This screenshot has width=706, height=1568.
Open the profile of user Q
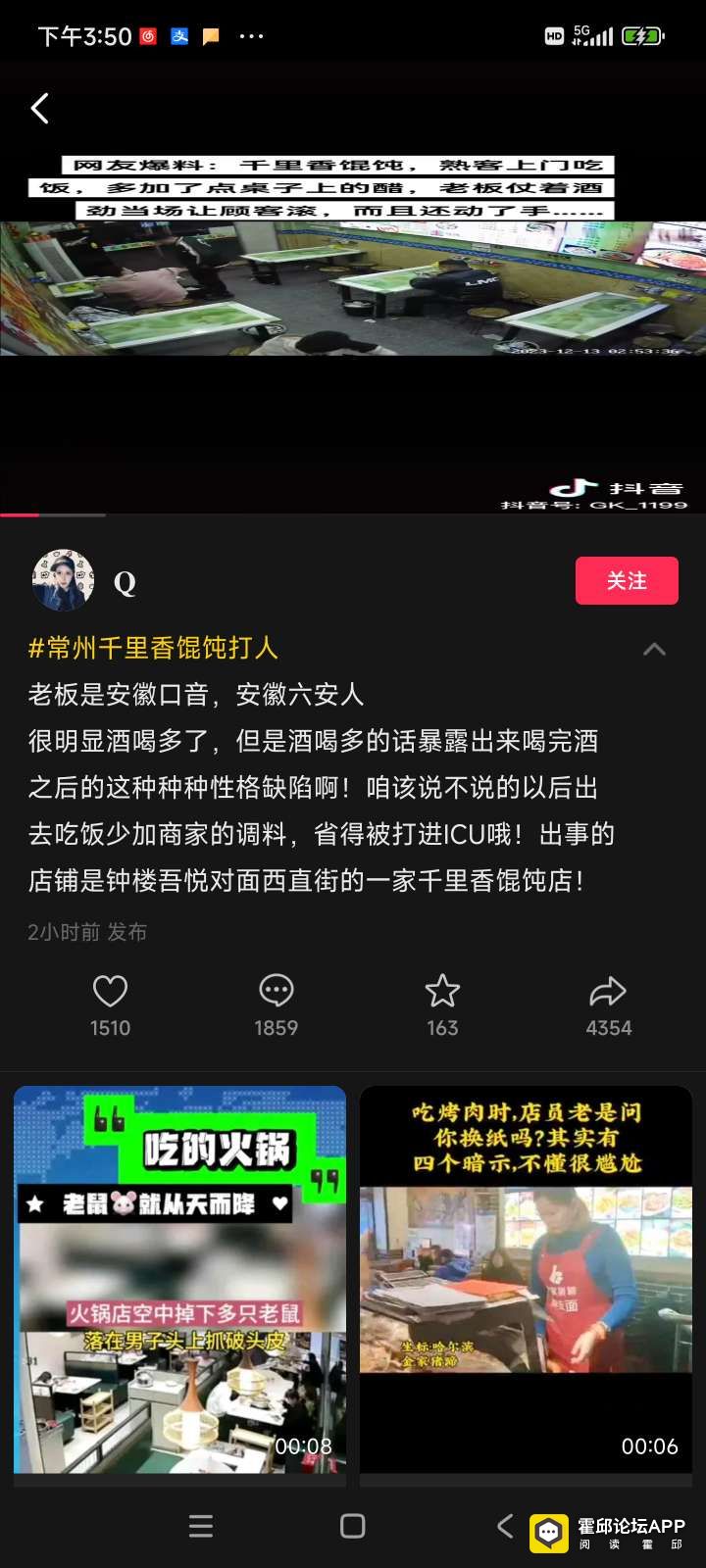coord(64,580)
